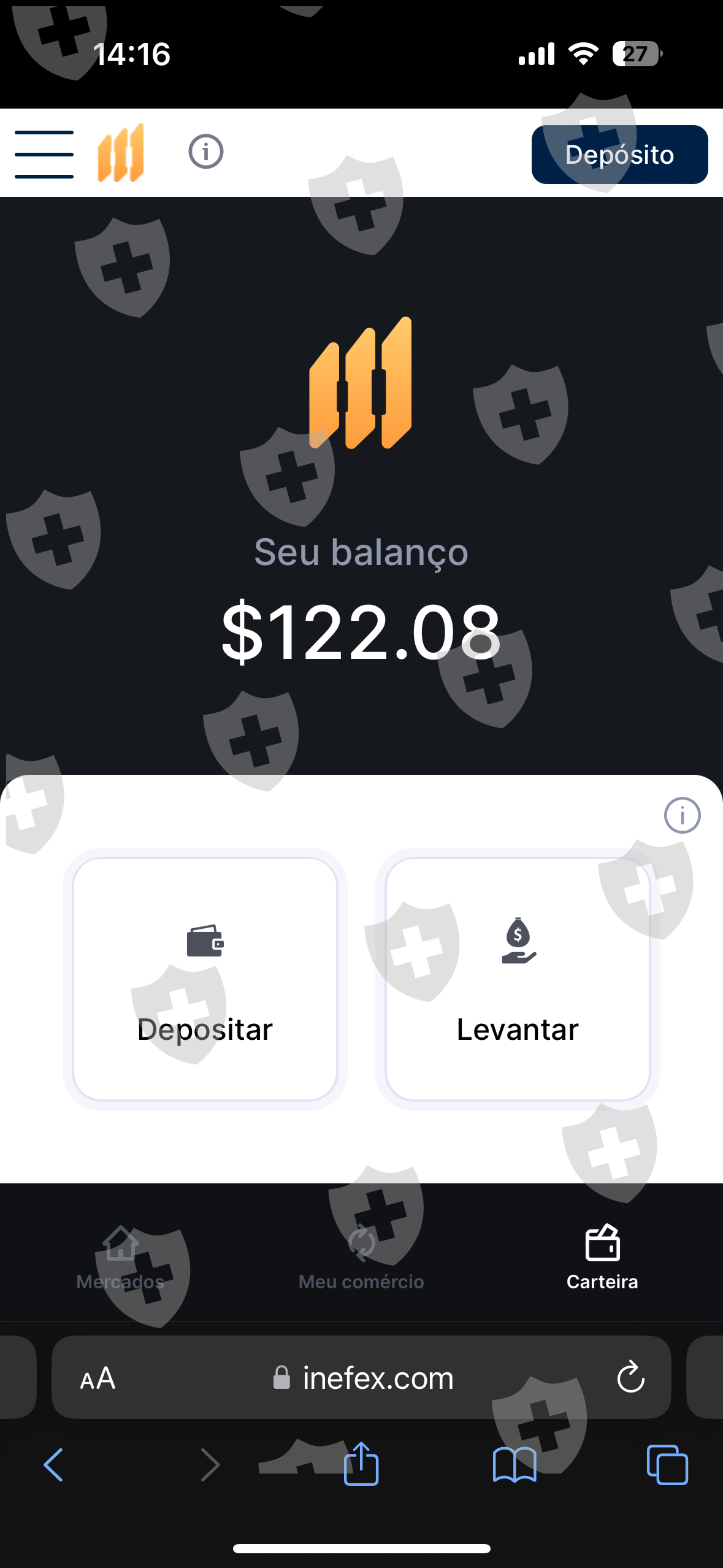Select the Levantar withdraw card
Viewport: 723px width, 1568px height.
518,979
